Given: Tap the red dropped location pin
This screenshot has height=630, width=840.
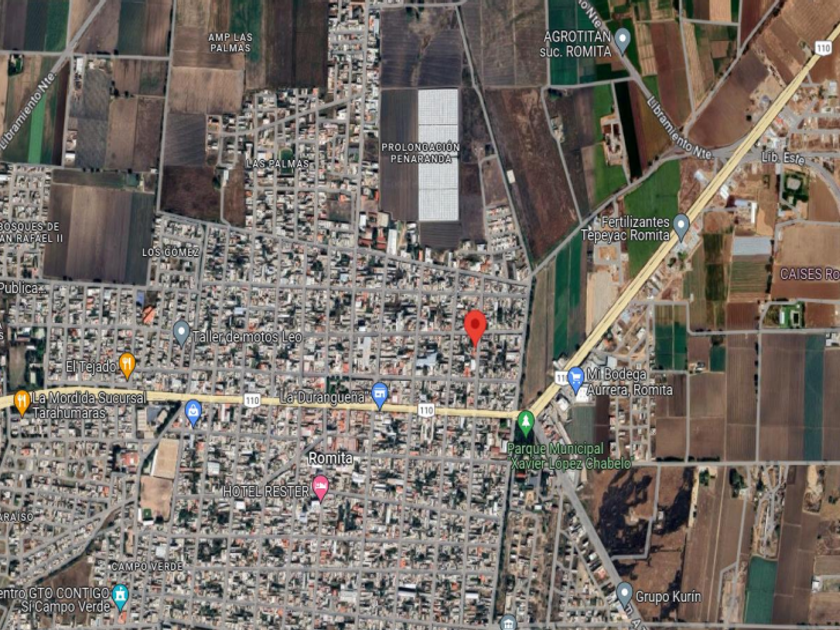Looking at the screenshot, I should [x=475, y=328].
